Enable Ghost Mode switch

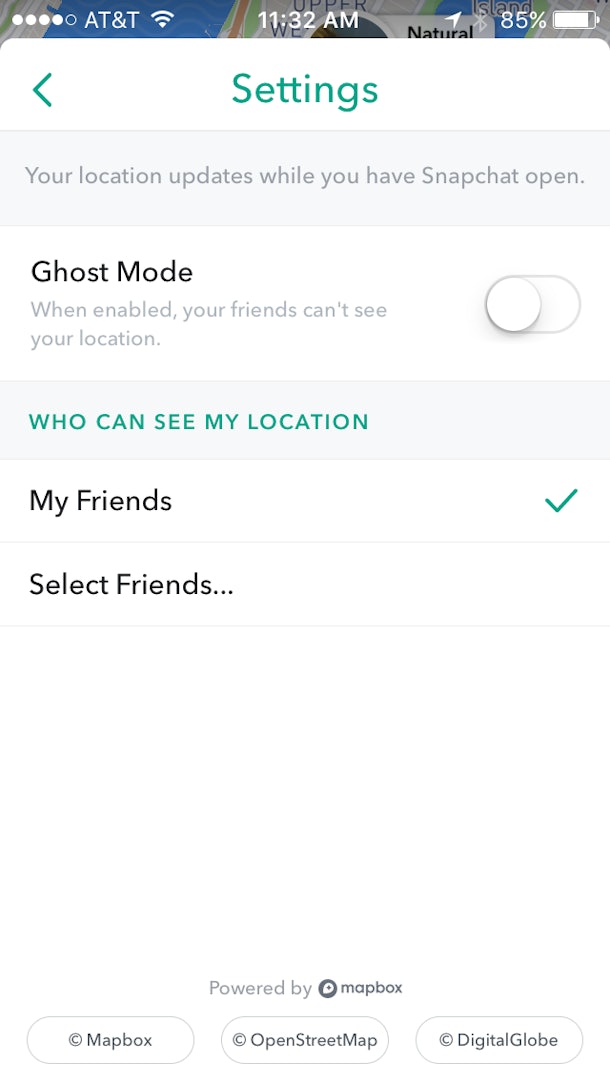click(532, 304)
